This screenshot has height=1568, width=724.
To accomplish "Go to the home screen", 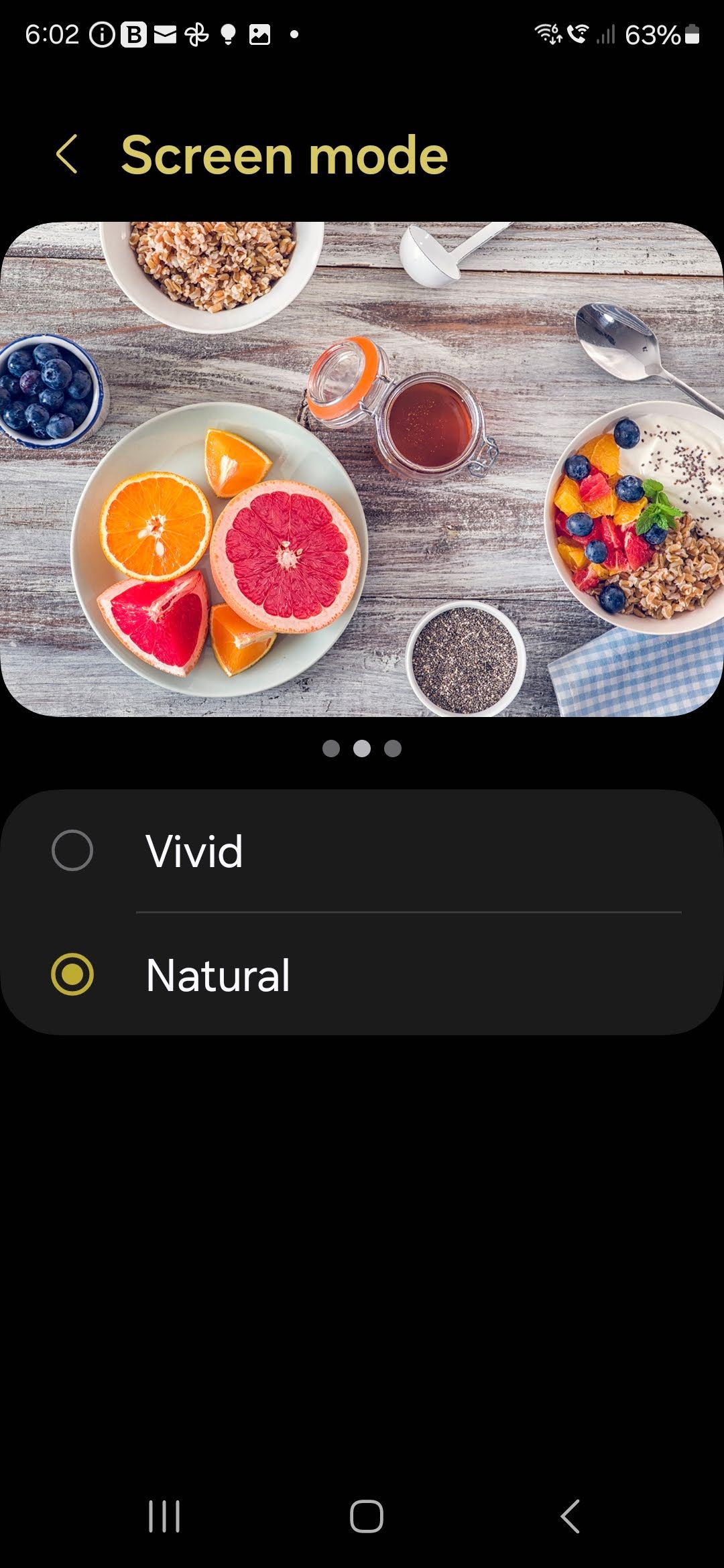I will click(x=366, y=1516).
